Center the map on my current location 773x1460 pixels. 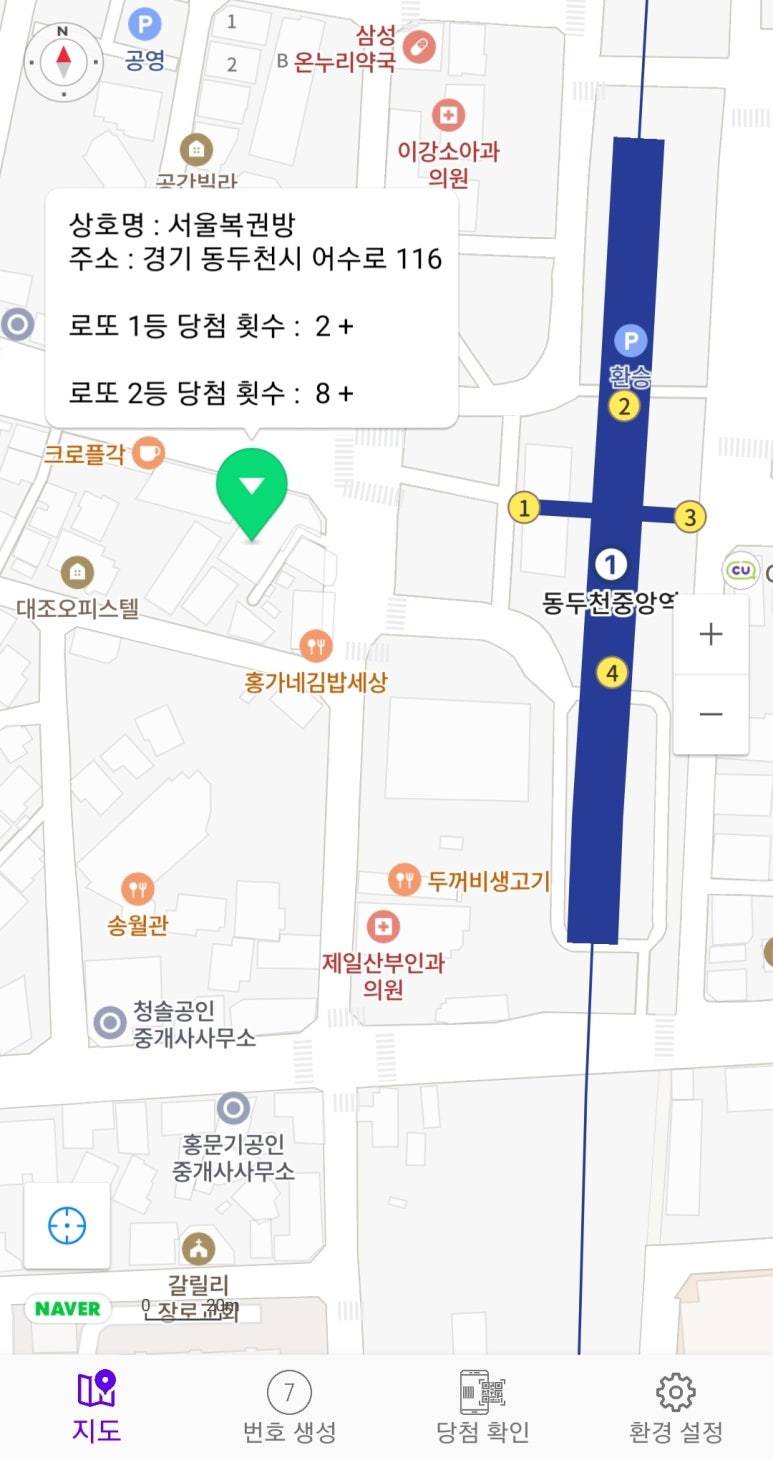pyautogui.click(x=67, y=1225)
